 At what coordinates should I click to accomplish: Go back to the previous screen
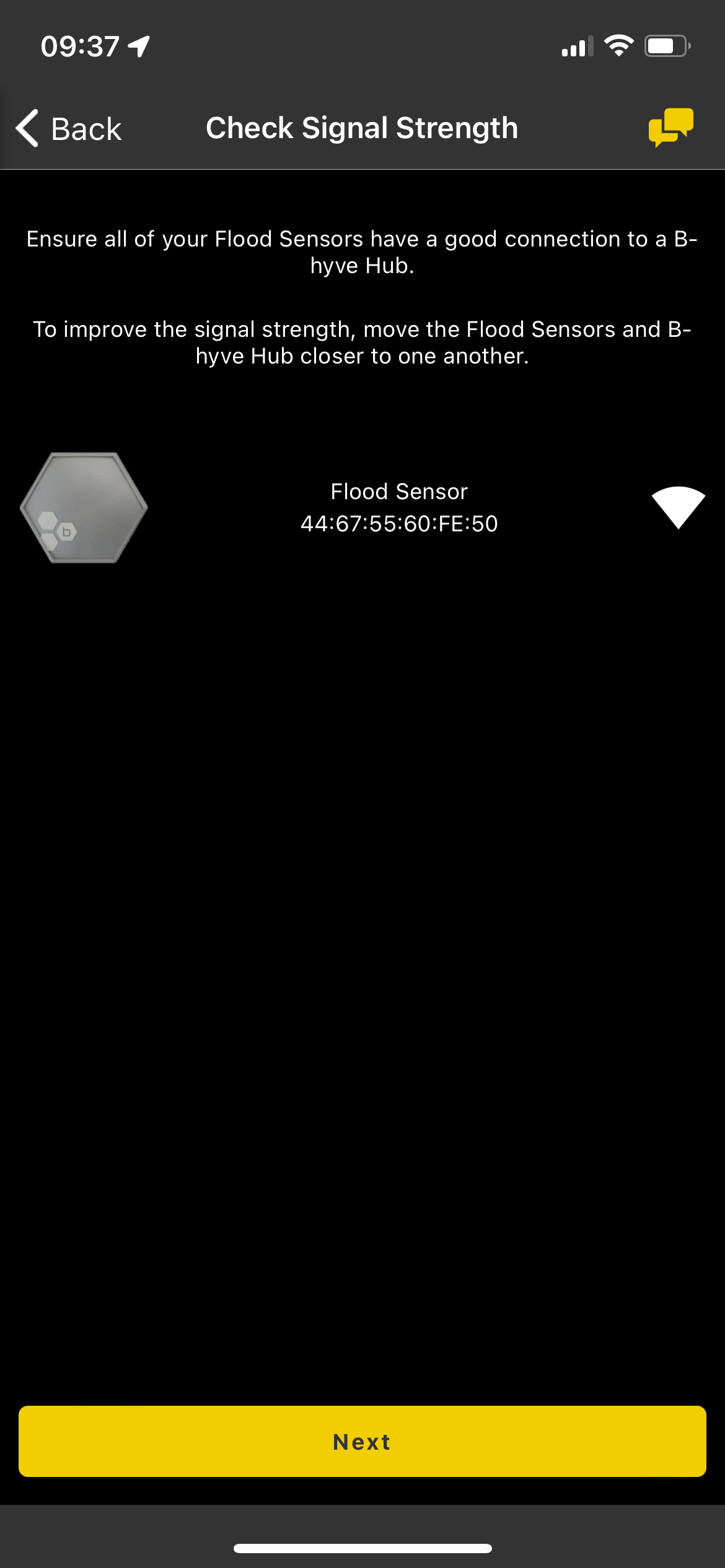click(x=68, y=129)
